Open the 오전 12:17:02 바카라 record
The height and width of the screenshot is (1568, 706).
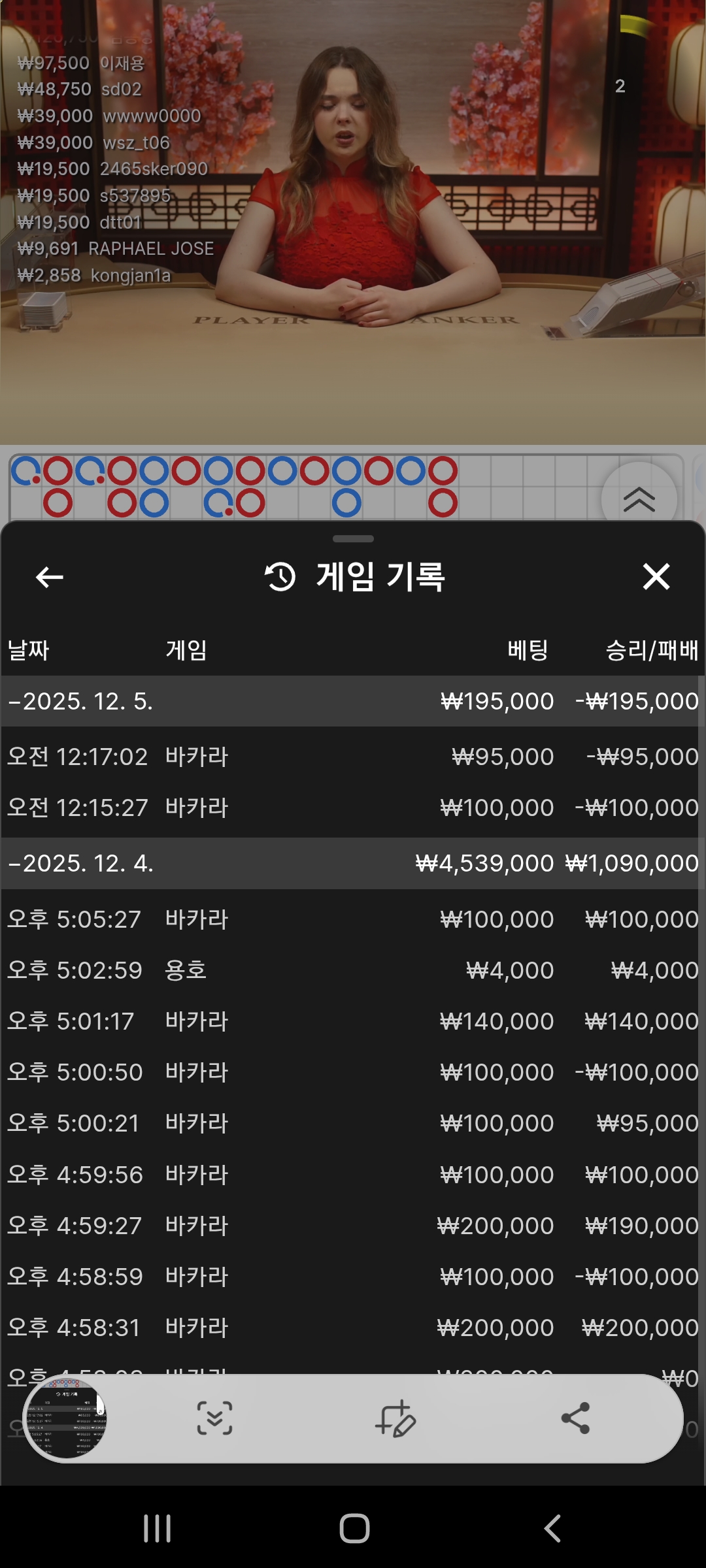pos(353,757)
